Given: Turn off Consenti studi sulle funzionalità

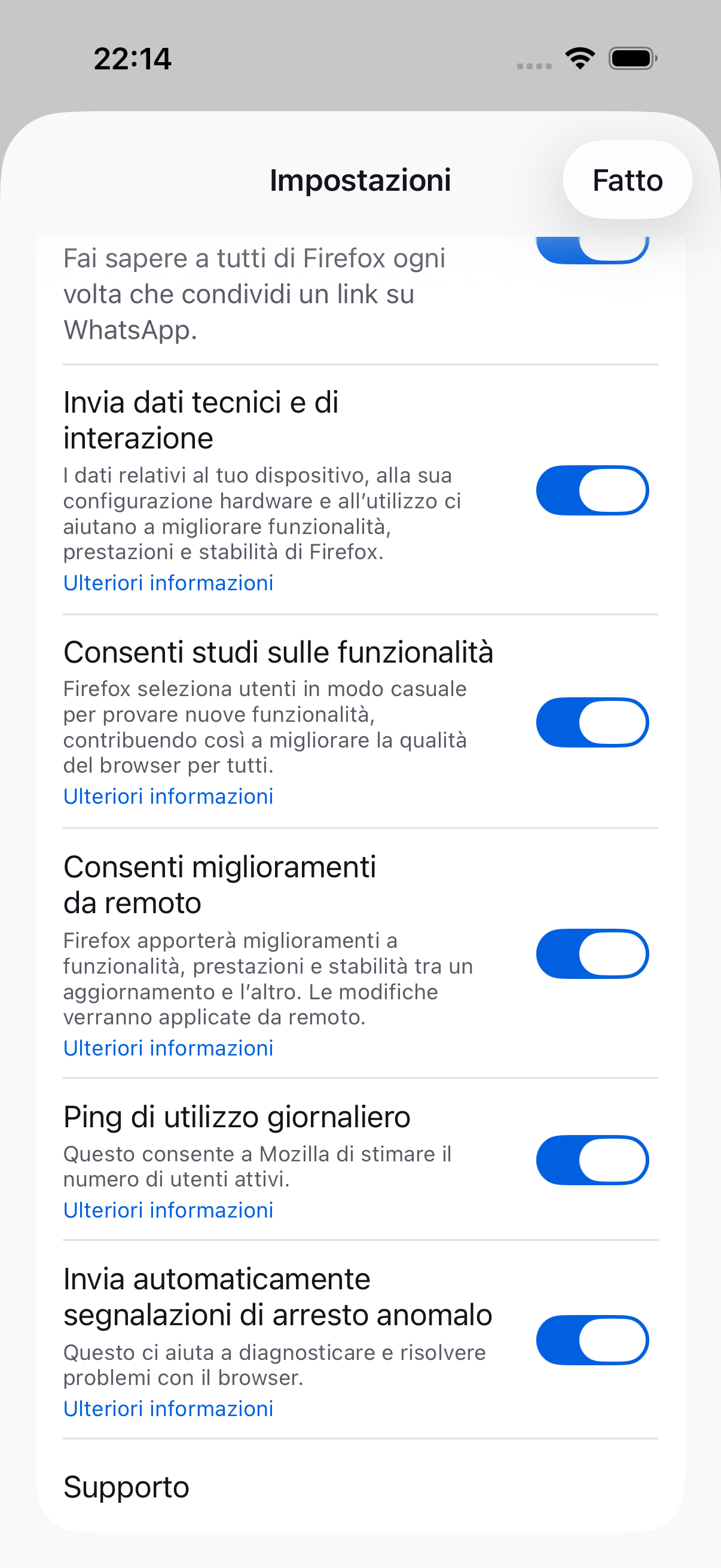Looking at the screenshot, I should [592, 722].
